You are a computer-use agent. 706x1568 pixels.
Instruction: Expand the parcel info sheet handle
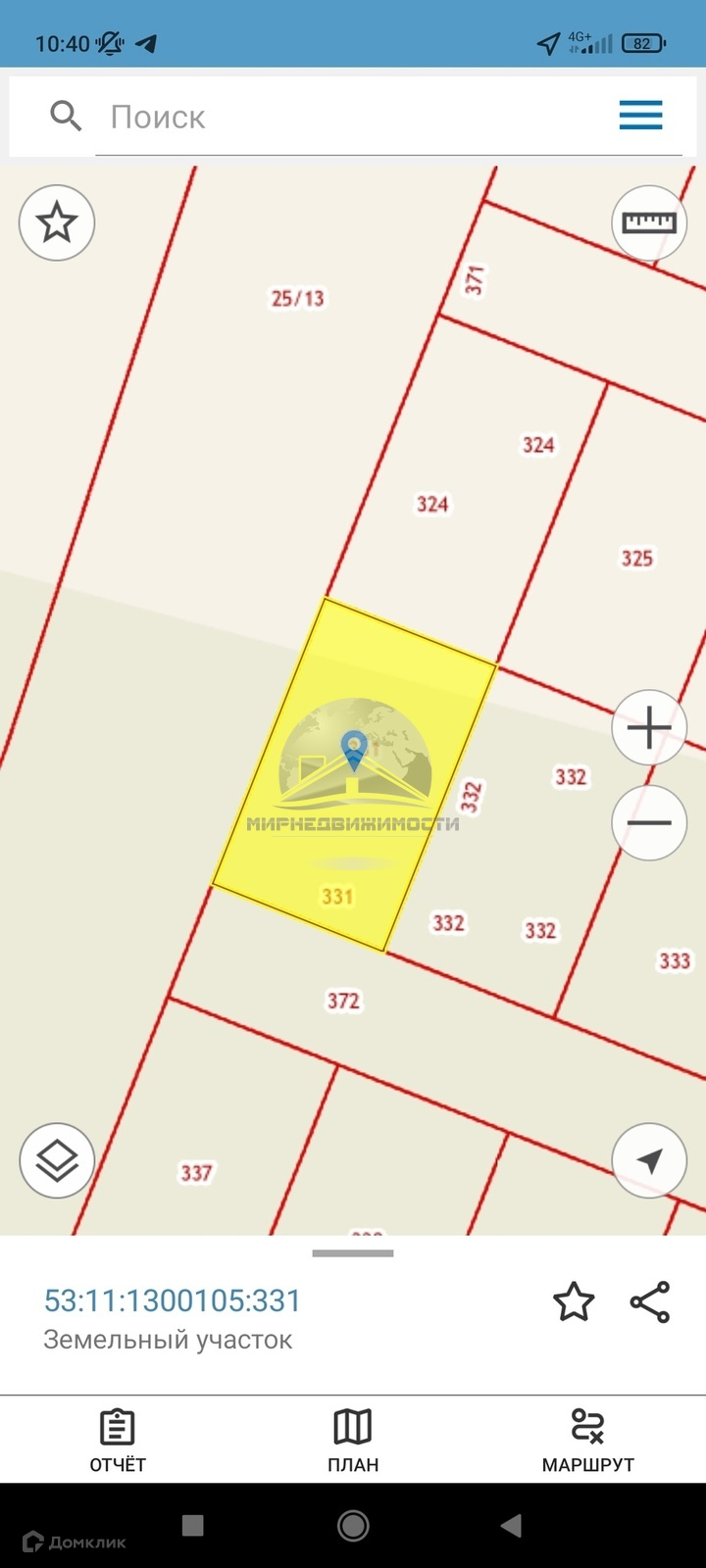point(353,1253)
